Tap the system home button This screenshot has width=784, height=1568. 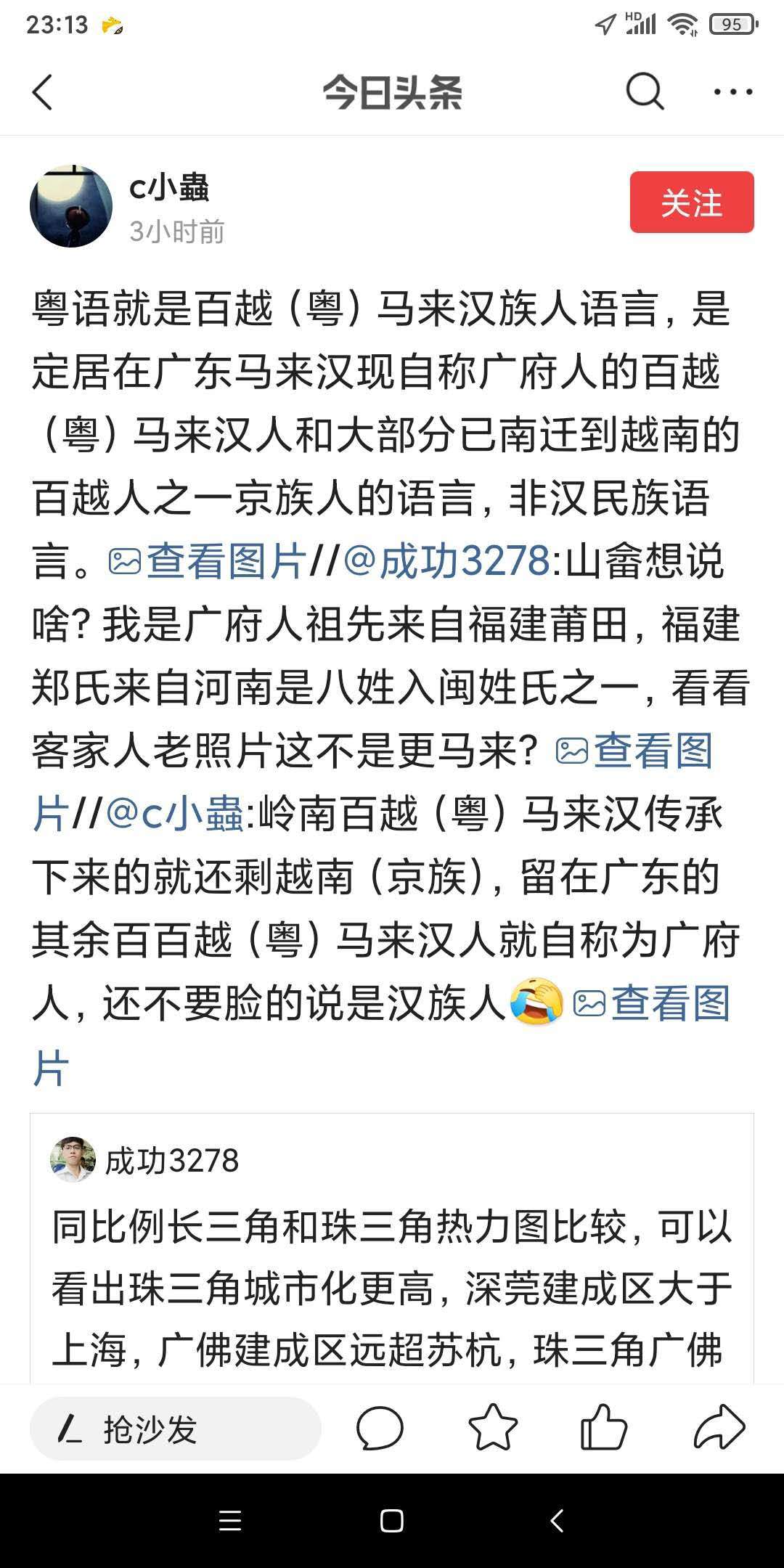[392, 1520]
